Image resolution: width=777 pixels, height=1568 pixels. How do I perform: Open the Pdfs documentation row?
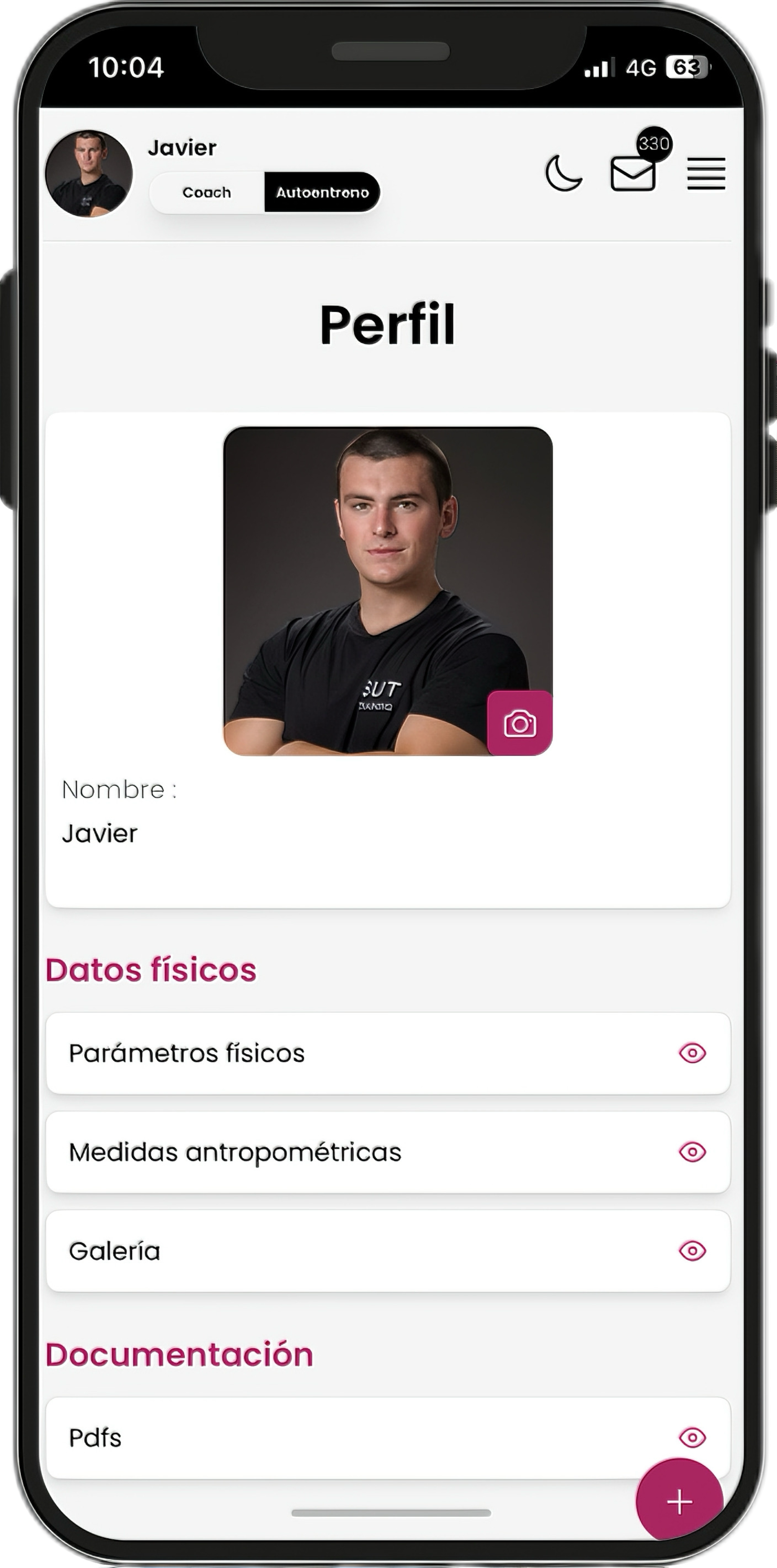(x=365, y=1438)
